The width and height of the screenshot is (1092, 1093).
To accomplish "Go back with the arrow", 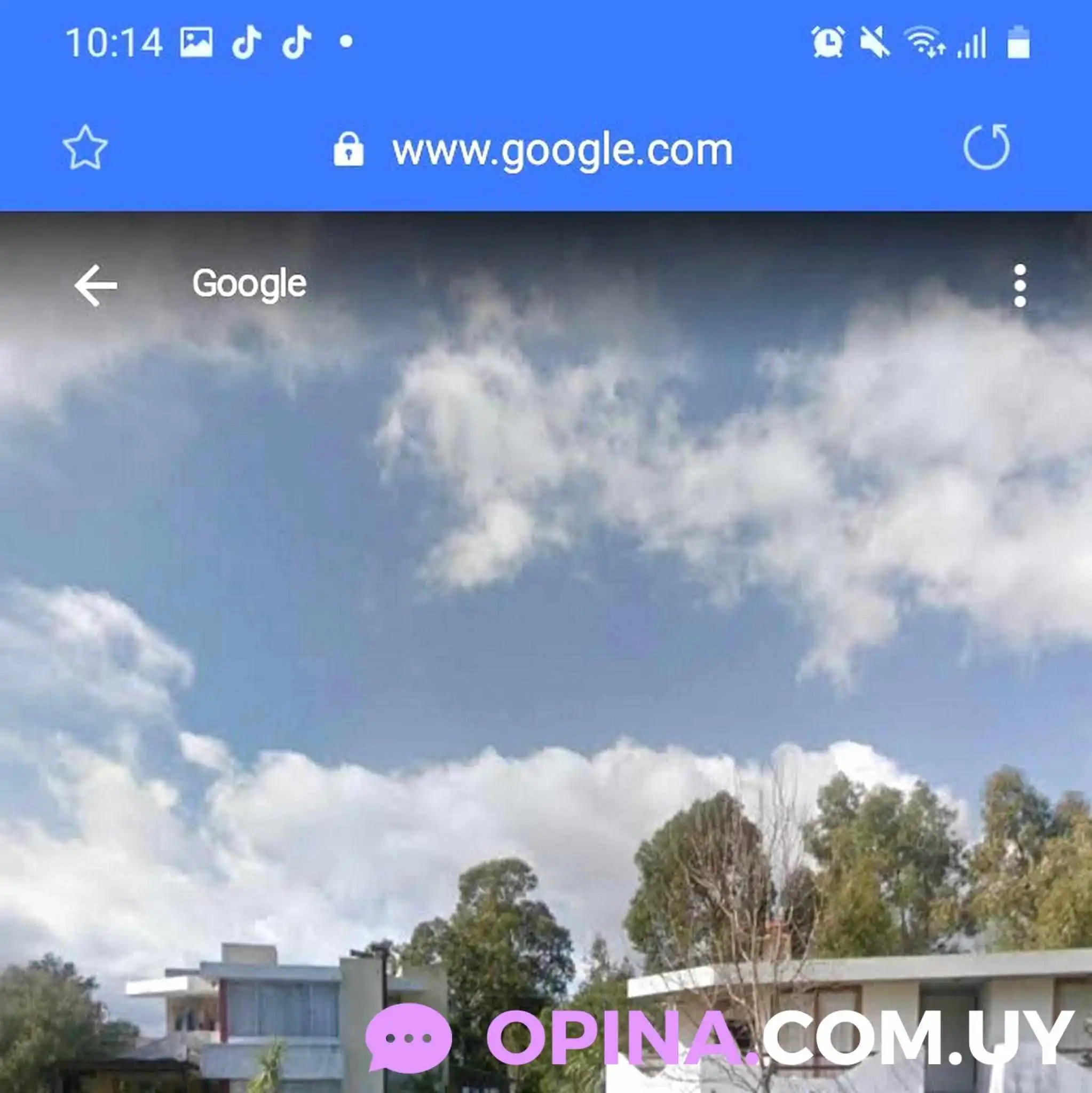I will tap(95, 286).
